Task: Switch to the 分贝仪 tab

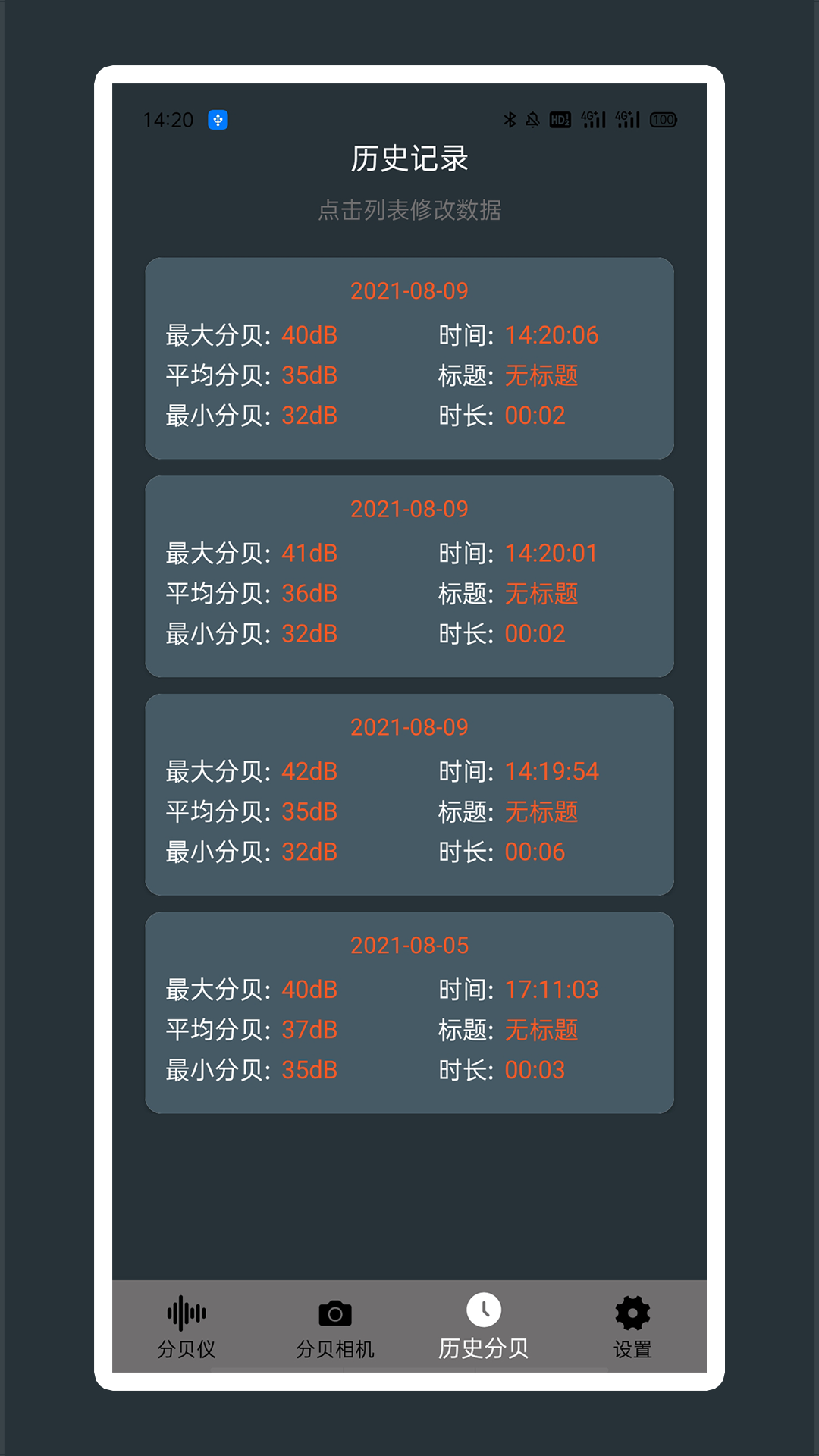Action: 186,1327
